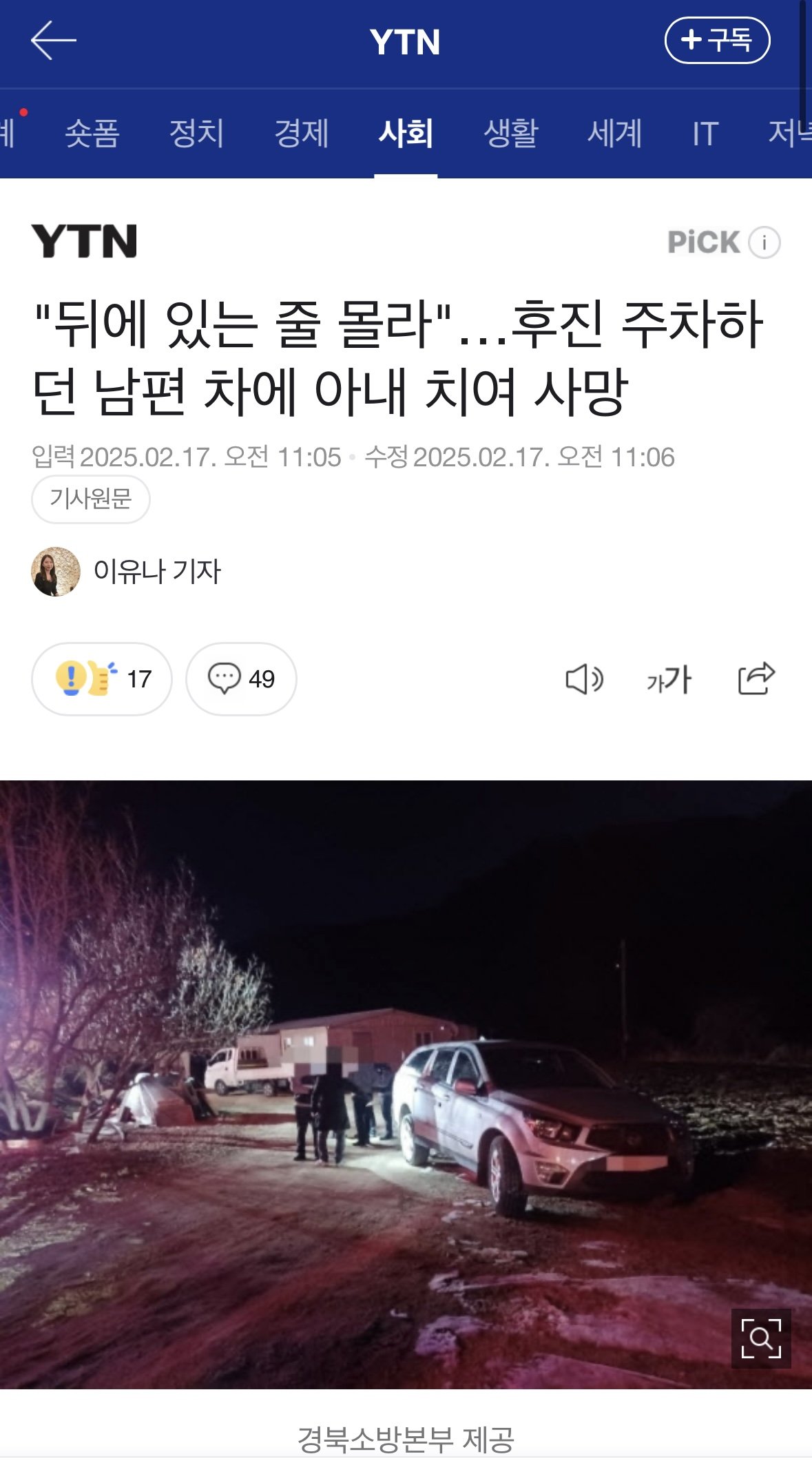This screenshot has height=1463, width=812.
Task: Open the 경제 tab
Action: [302, 134]
